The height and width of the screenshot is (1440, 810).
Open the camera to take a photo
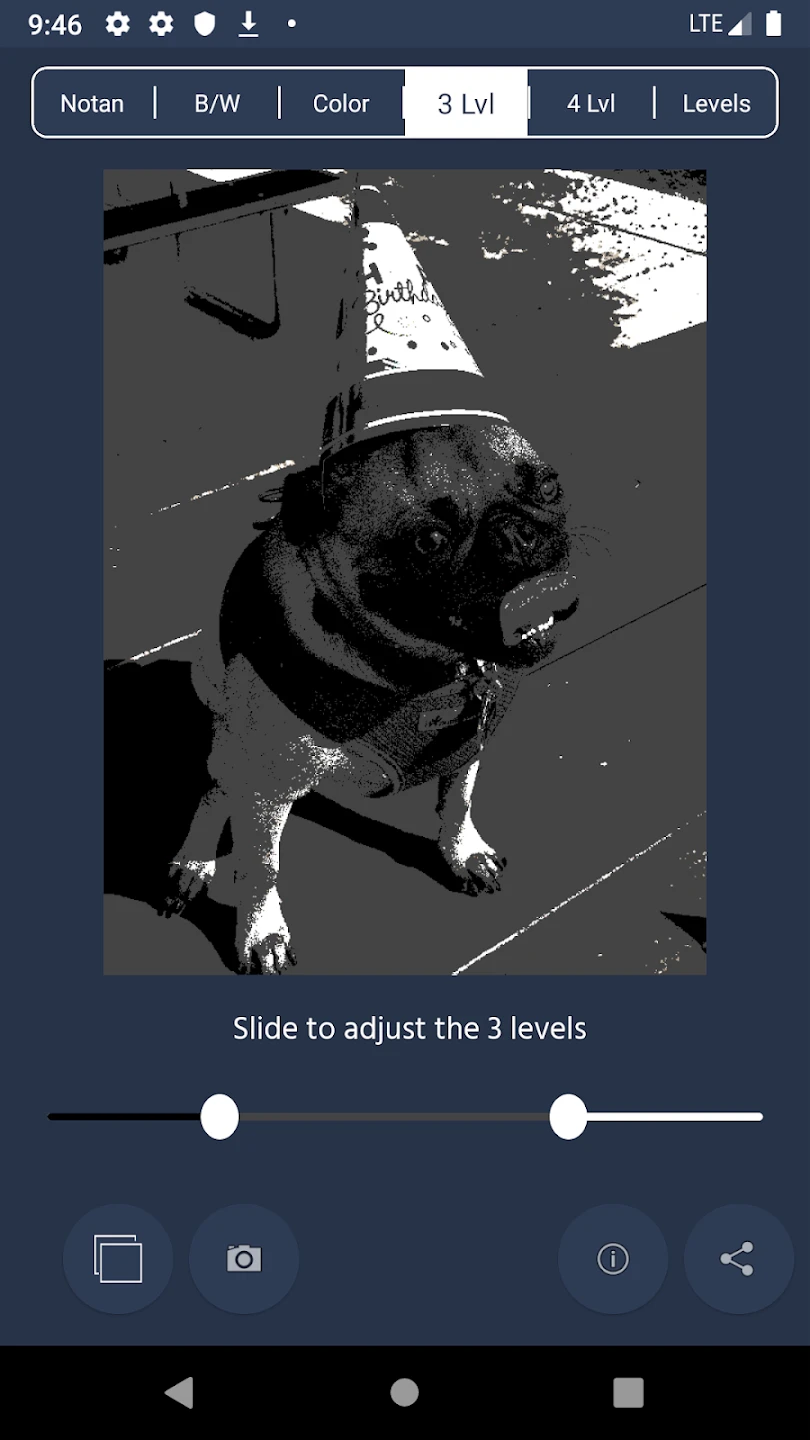pos(244,1258)
